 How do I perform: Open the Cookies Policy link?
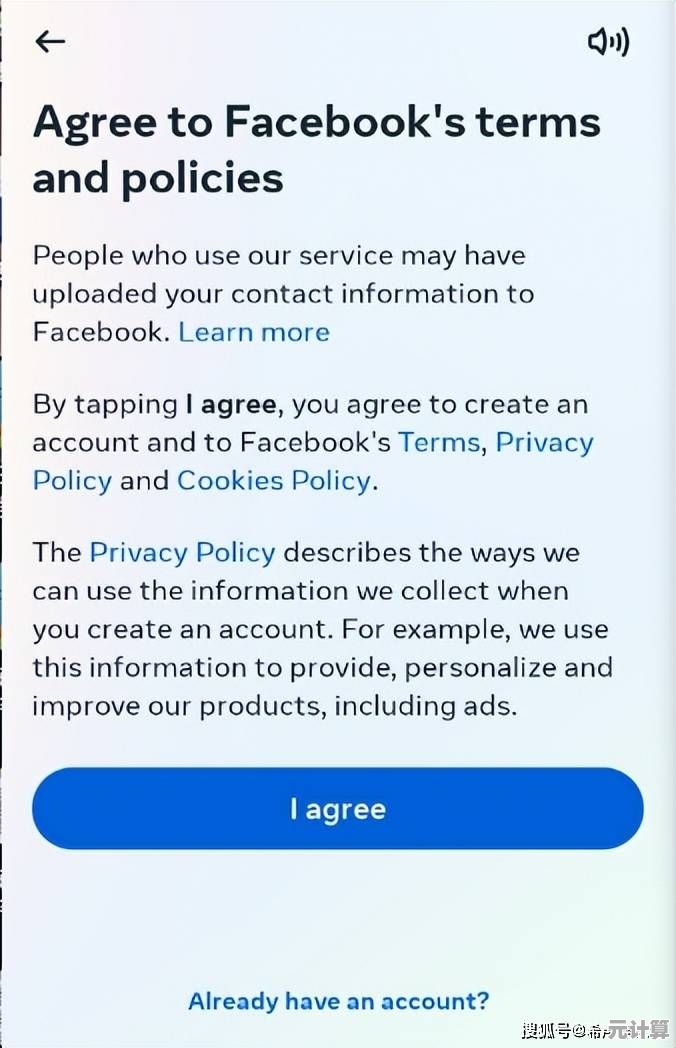[274, 480]
